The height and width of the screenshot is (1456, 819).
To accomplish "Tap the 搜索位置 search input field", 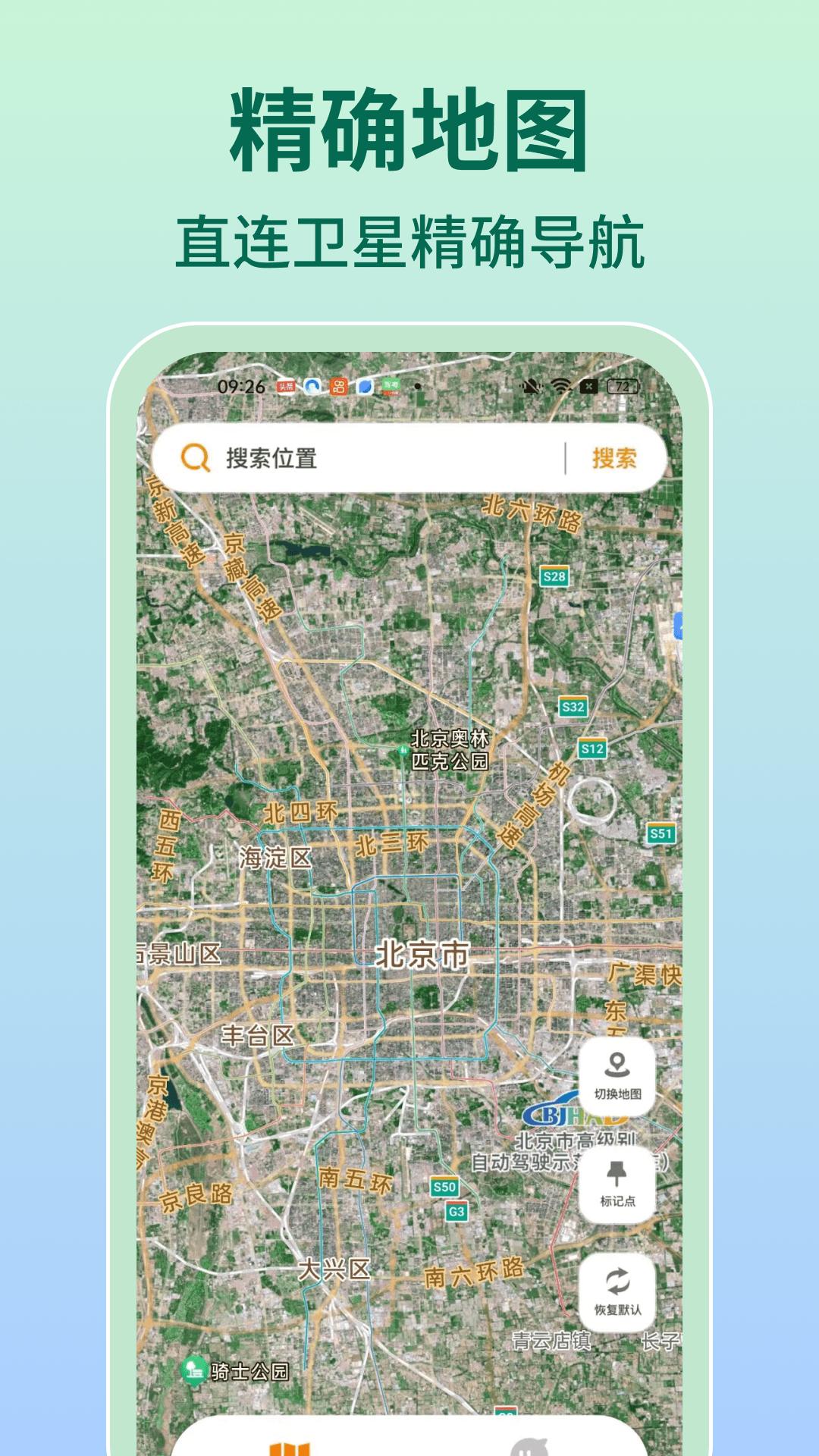I will tap(318, 457).
